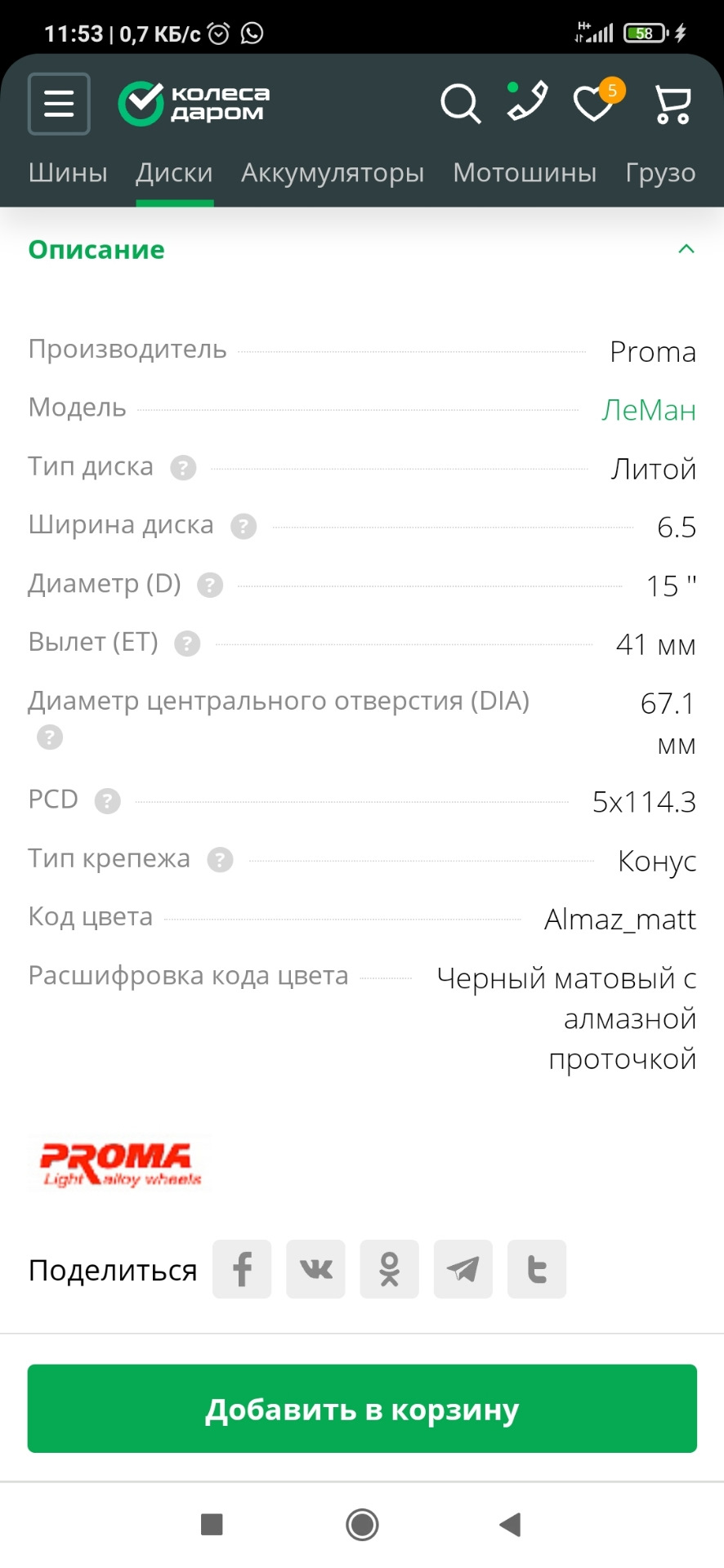Open the shopping cart icon

pos(672,104)
